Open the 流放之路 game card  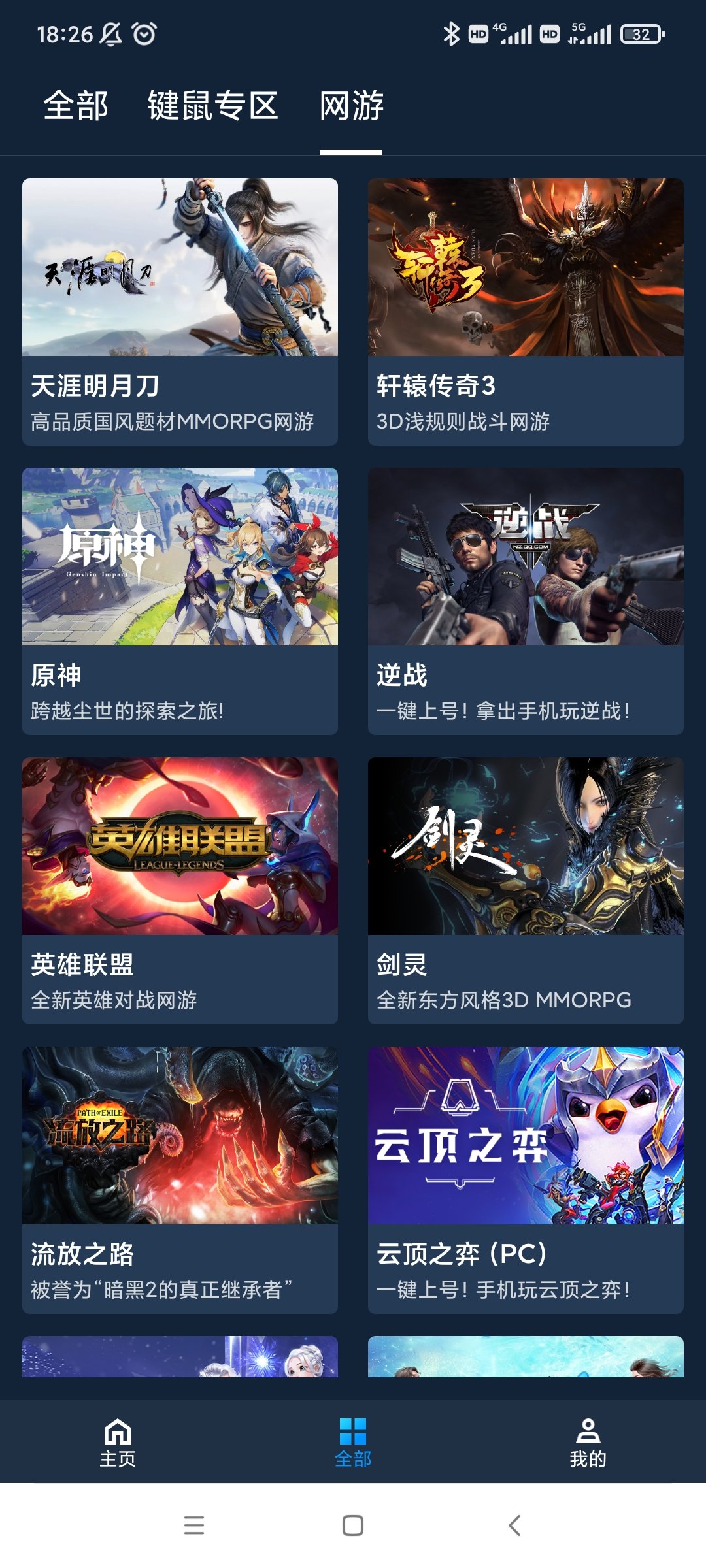(x=180, y=1180)
